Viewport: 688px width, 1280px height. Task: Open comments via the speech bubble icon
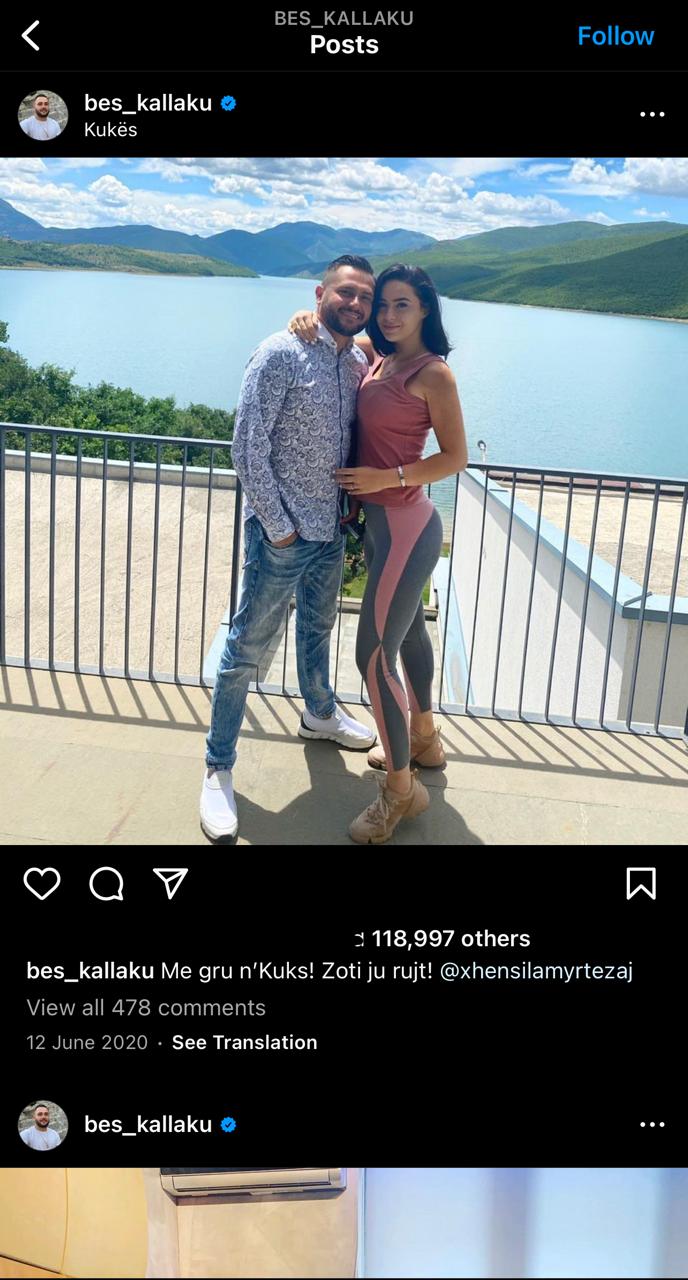point(106,884)
